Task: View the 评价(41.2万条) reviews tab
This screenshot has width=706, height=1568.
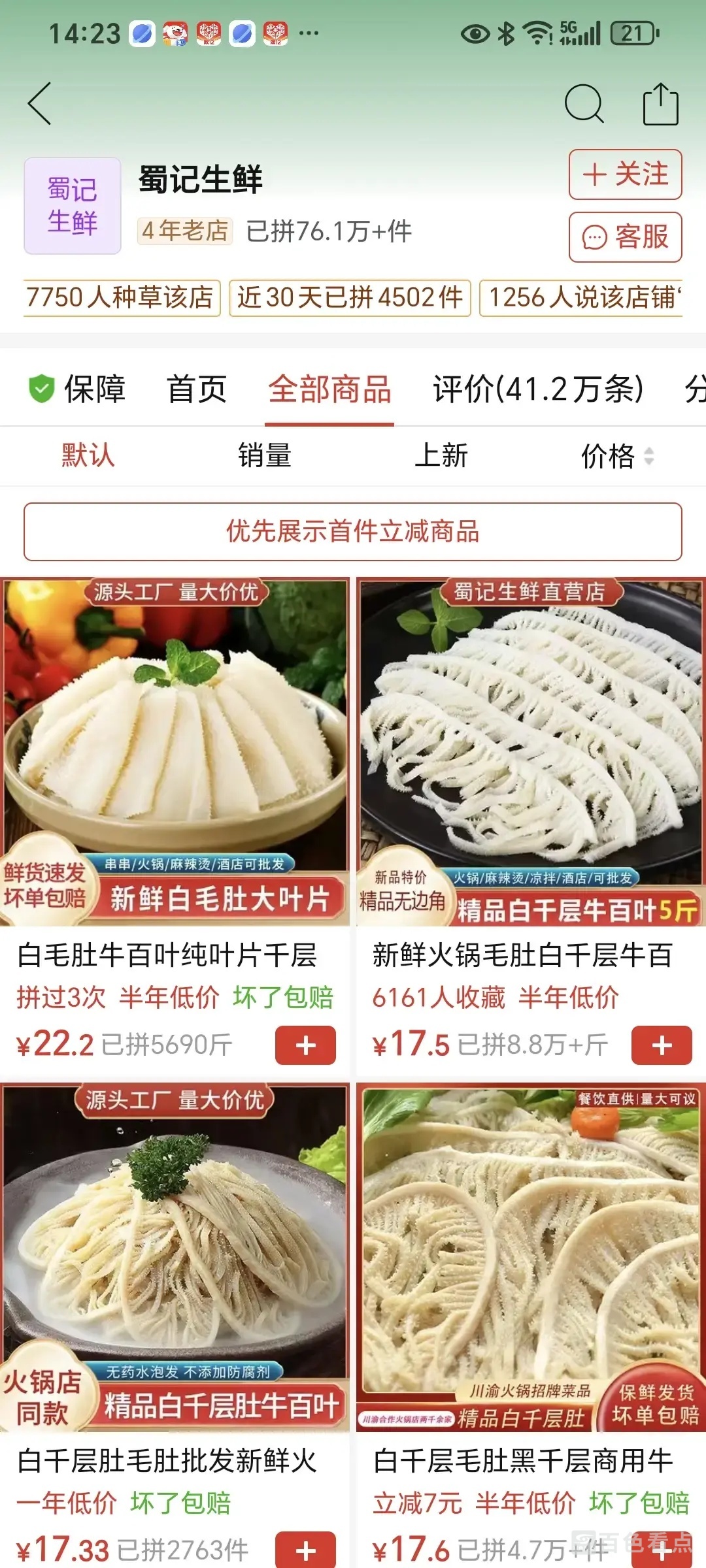Action: [x=538, y=389]
